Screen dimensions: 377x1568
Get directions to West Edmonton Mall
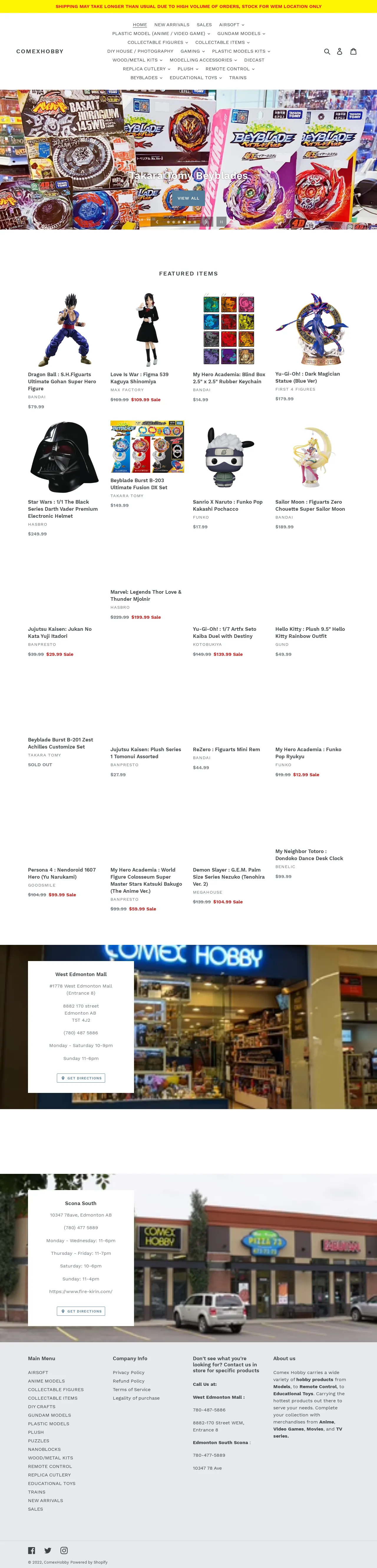point(81,1078)
